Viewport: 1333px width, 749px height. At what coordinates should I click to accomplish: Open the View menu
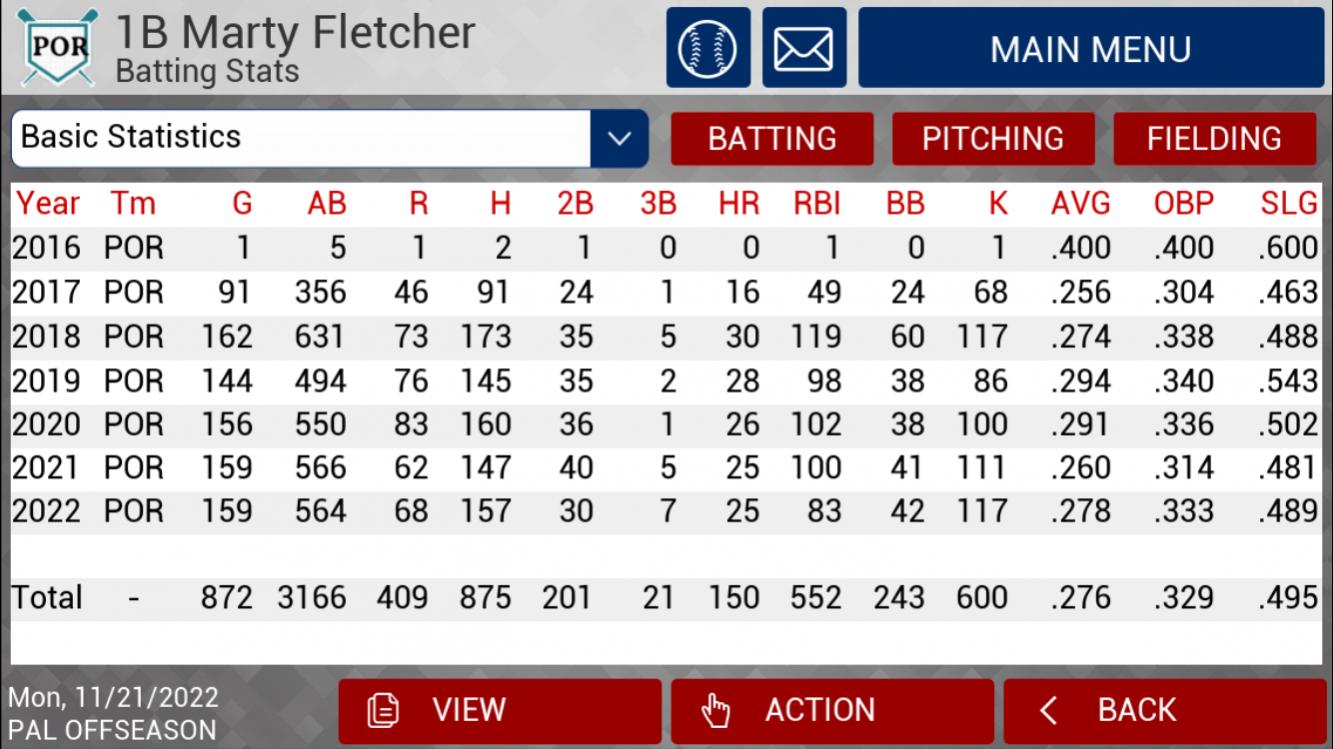pos(499,710)
